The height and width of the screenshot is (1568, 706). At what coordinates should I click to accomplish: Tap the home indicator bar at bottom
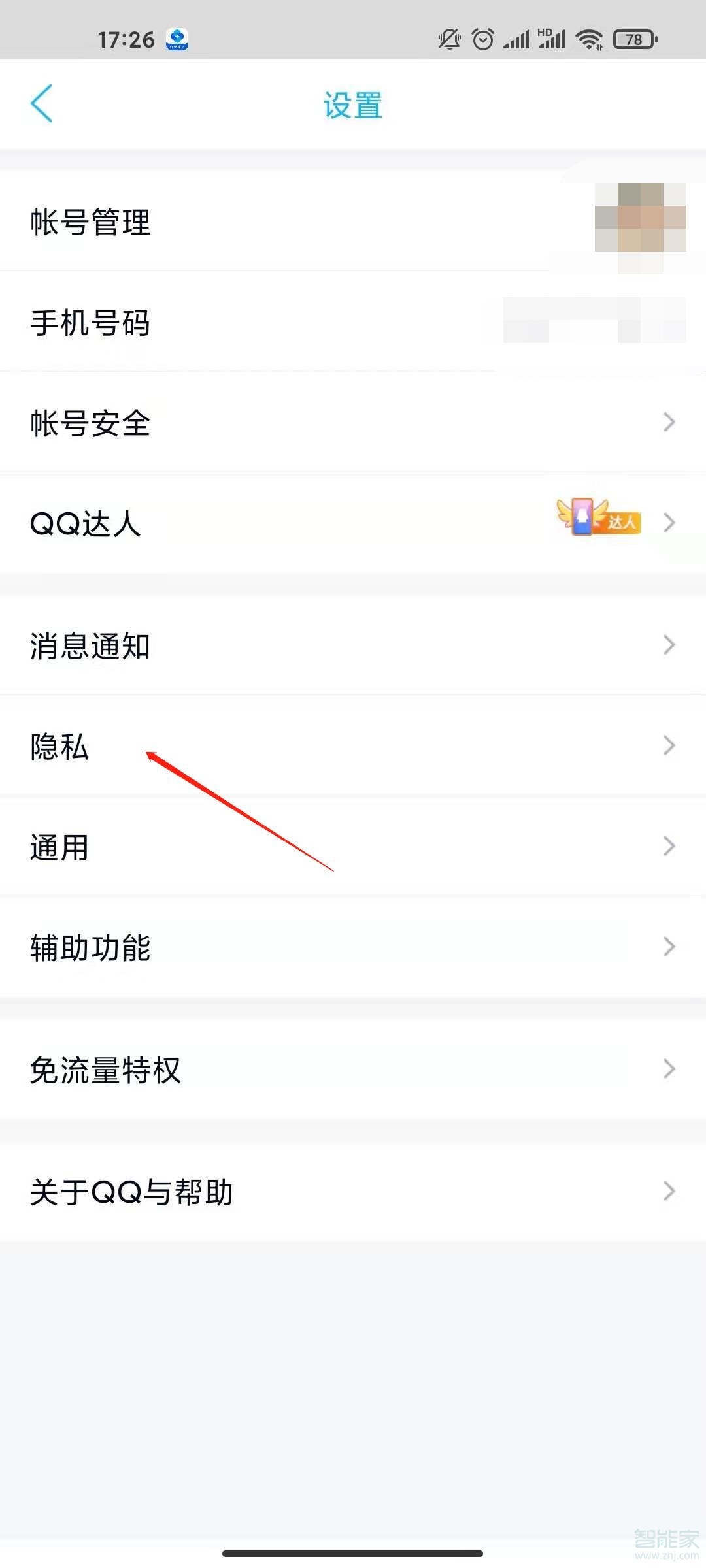coord(353,1554)
